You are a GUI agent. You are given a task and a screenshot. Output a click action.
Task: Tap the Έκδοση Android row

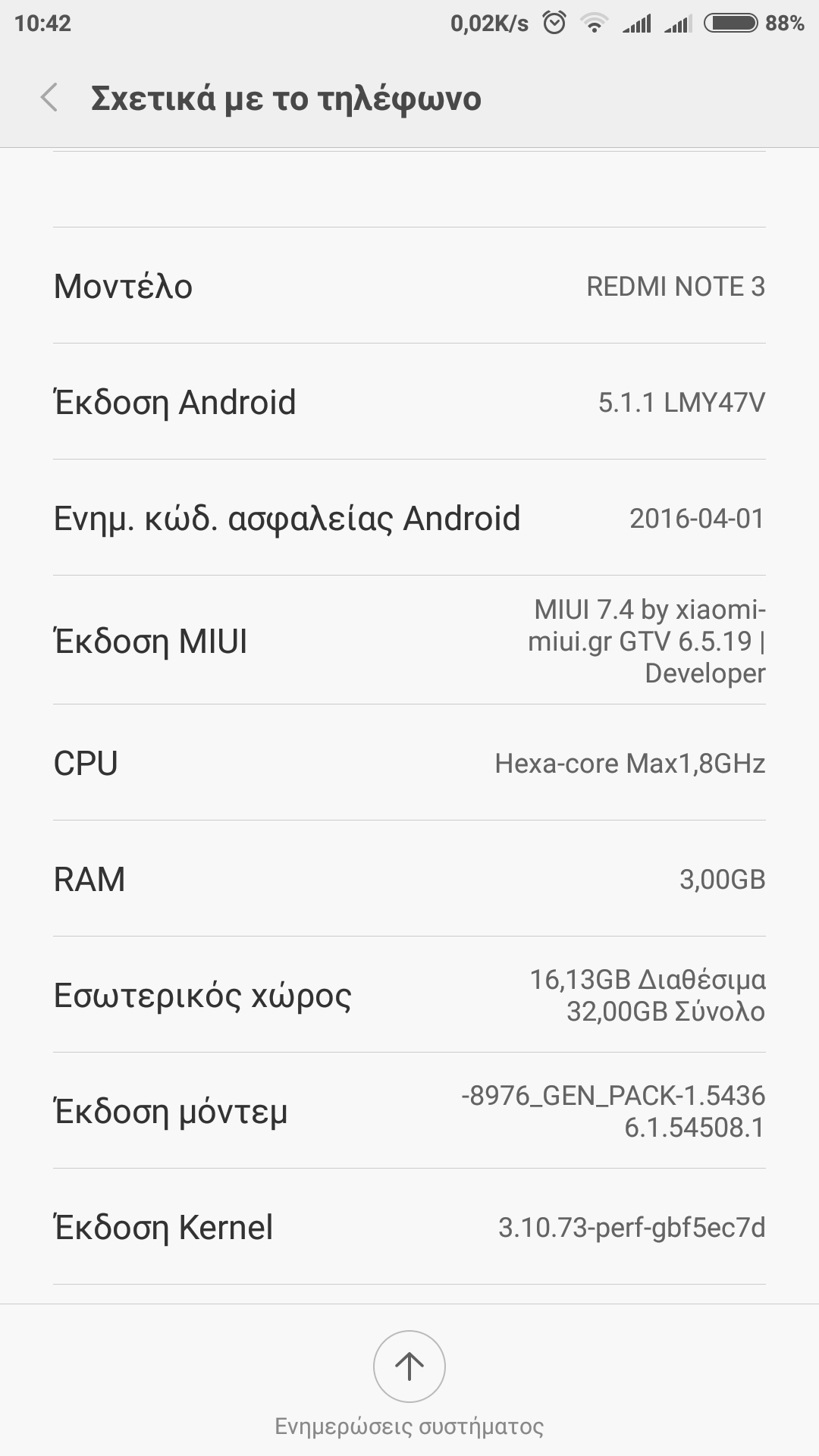[409, 402]
